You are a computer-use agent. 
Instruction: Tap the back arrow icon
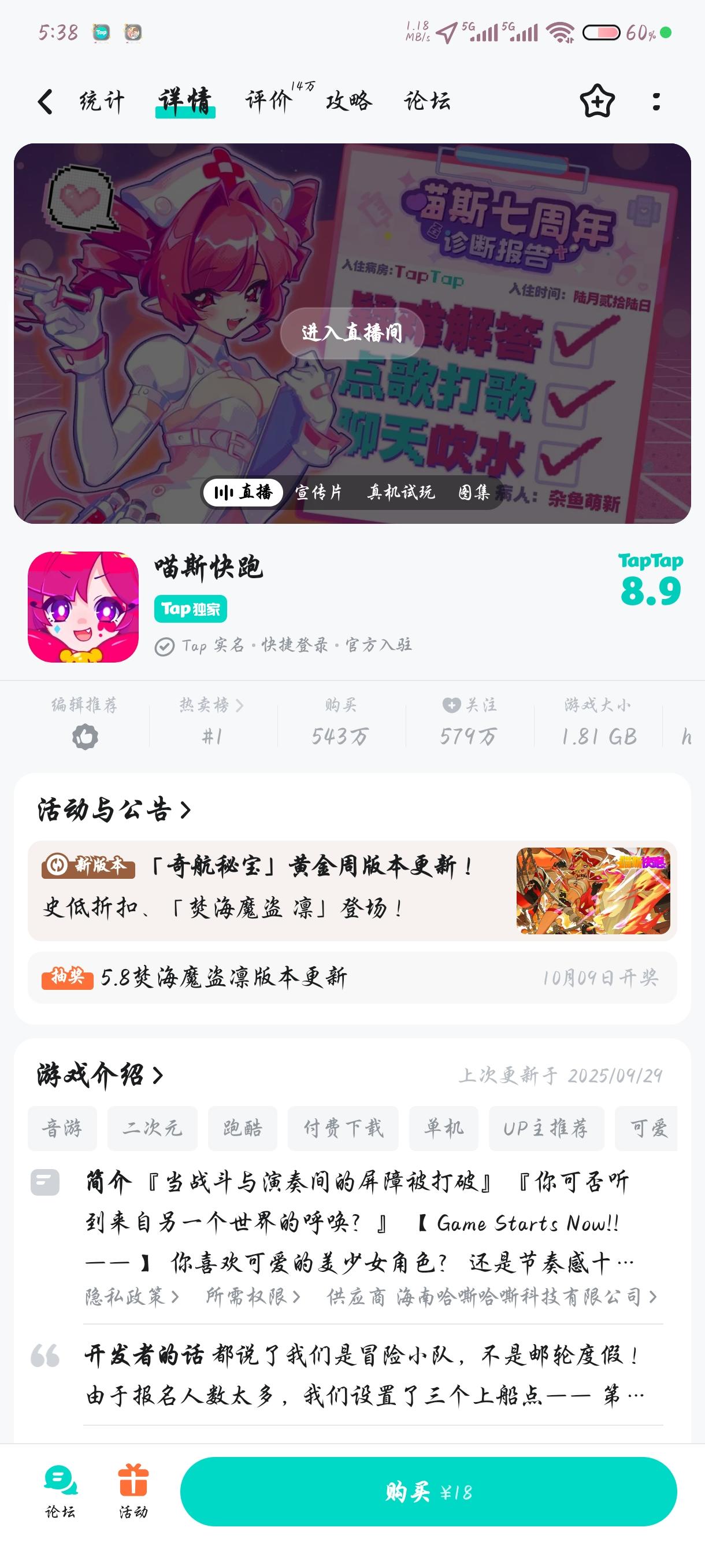tap(44, 101)
